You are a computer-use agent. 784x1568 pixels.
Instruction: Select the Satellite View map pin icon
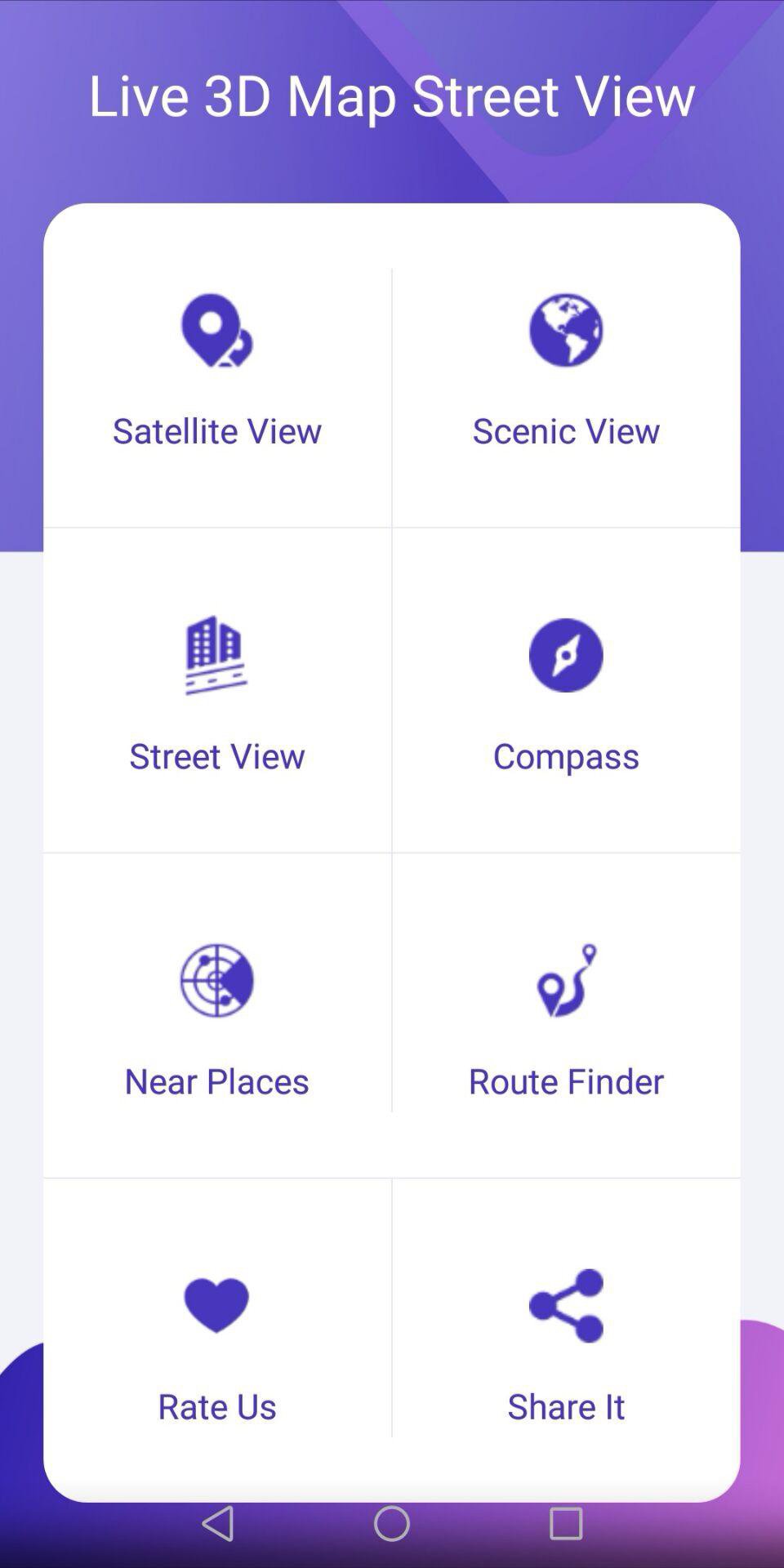pos(216,330)
